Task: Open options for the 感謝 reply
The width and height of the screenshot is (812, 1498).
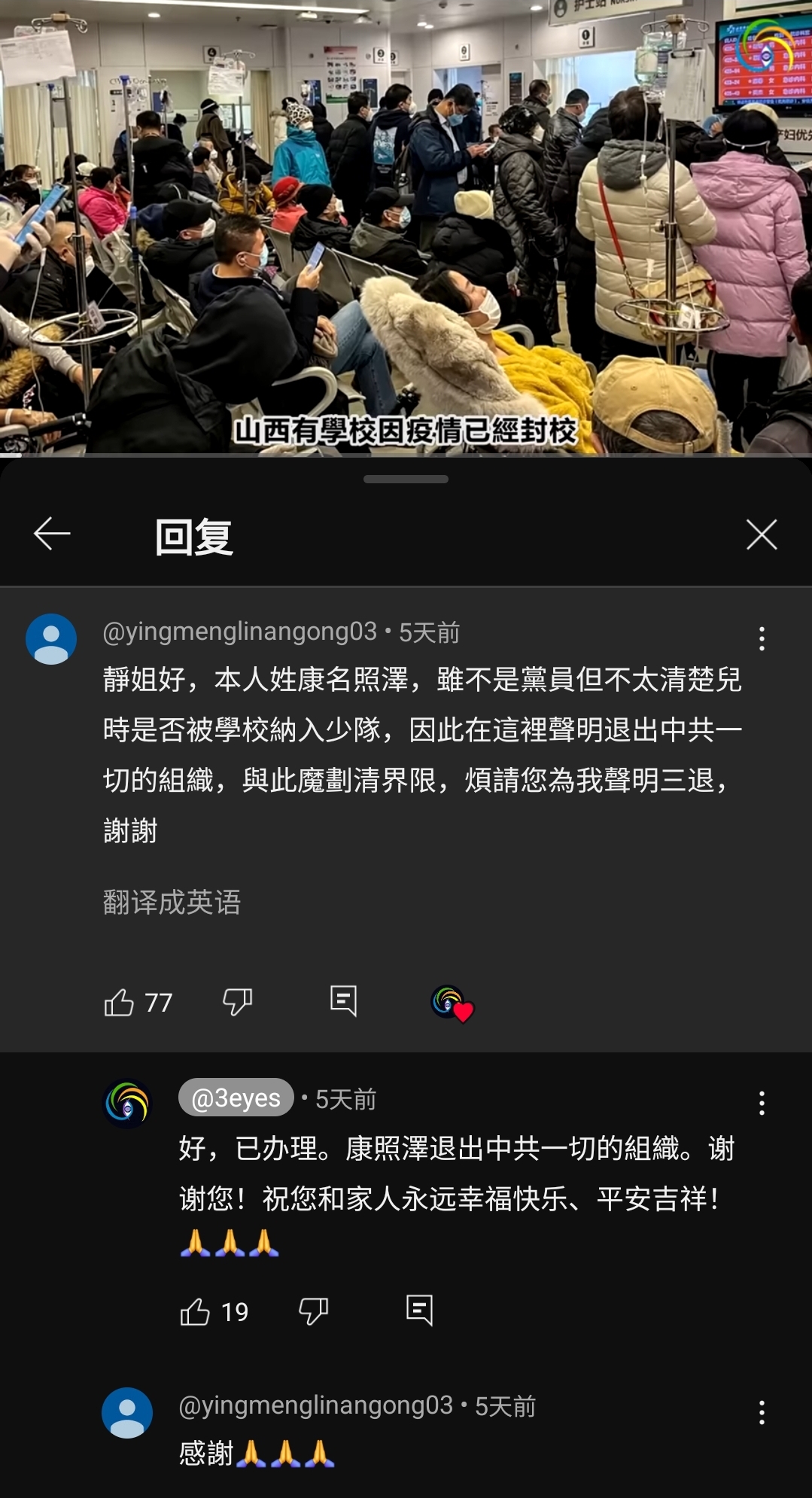Action: pos(762,1412)
